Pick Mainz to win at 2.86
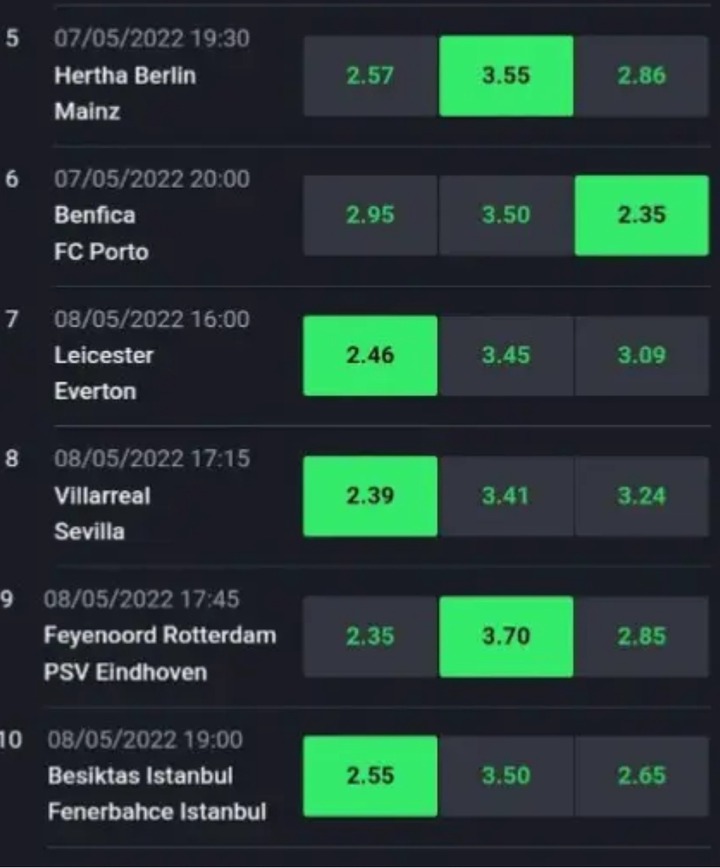Screen dimensions: 720x868 (x=642, y=76)
